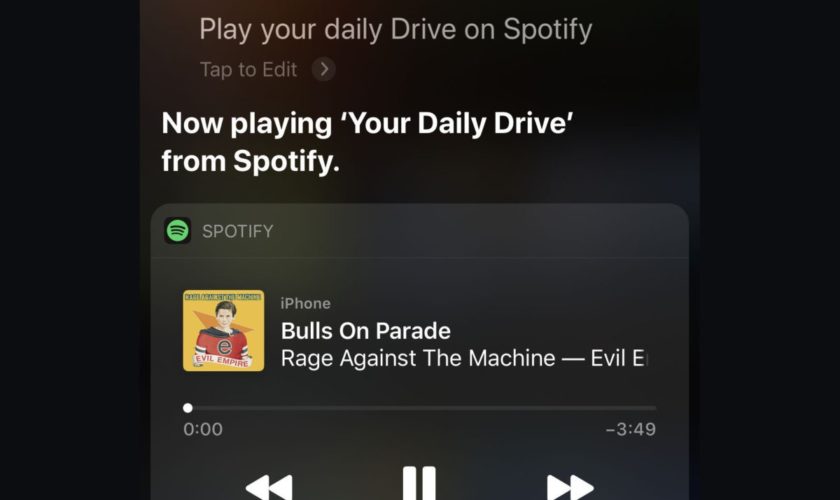
Task: Open Spotify from the widget header
Action: point(220,231)
